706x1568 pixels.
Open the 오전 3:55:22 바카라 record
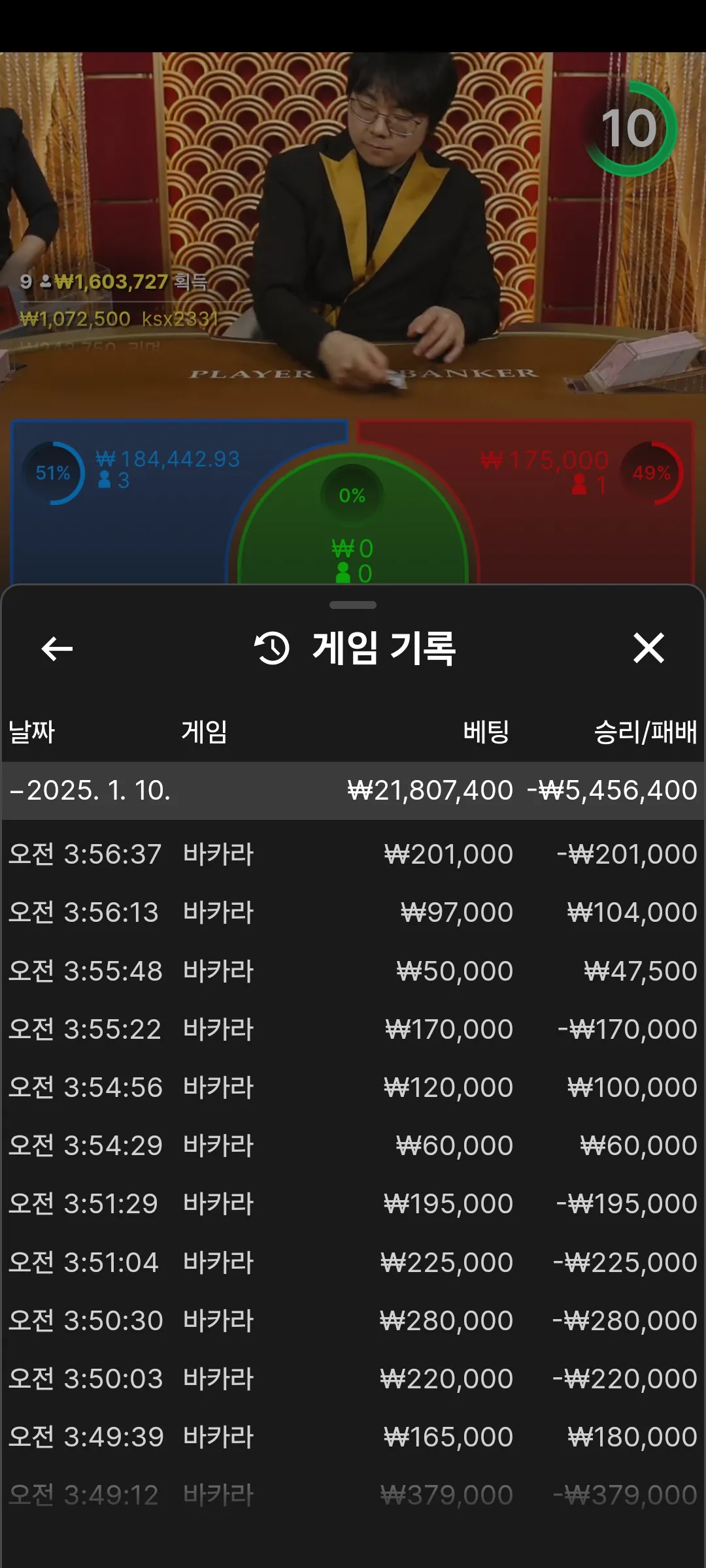point(353,1030)
